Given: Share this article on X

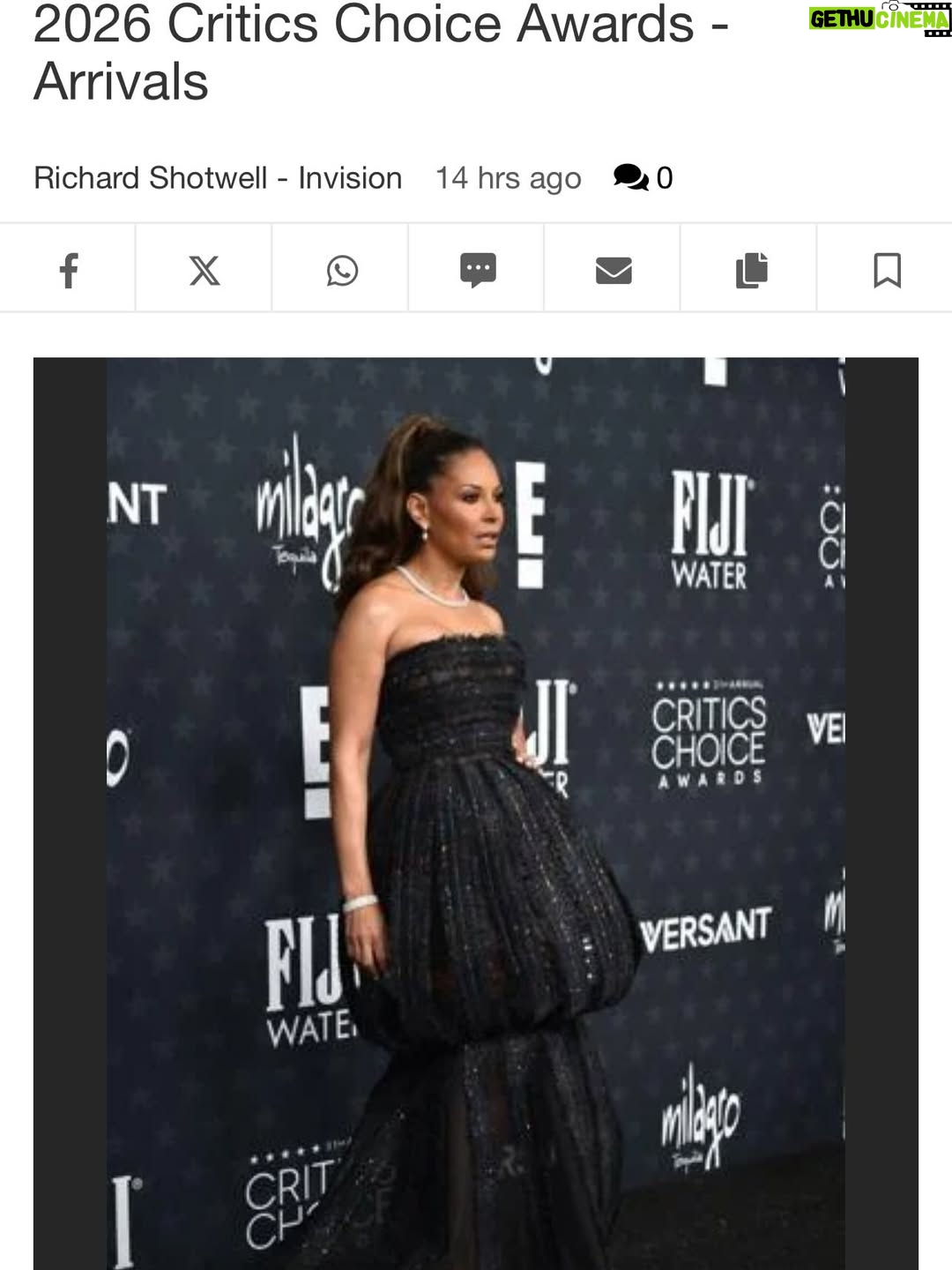Looking at the screenshot, I should tap(205, 270).
